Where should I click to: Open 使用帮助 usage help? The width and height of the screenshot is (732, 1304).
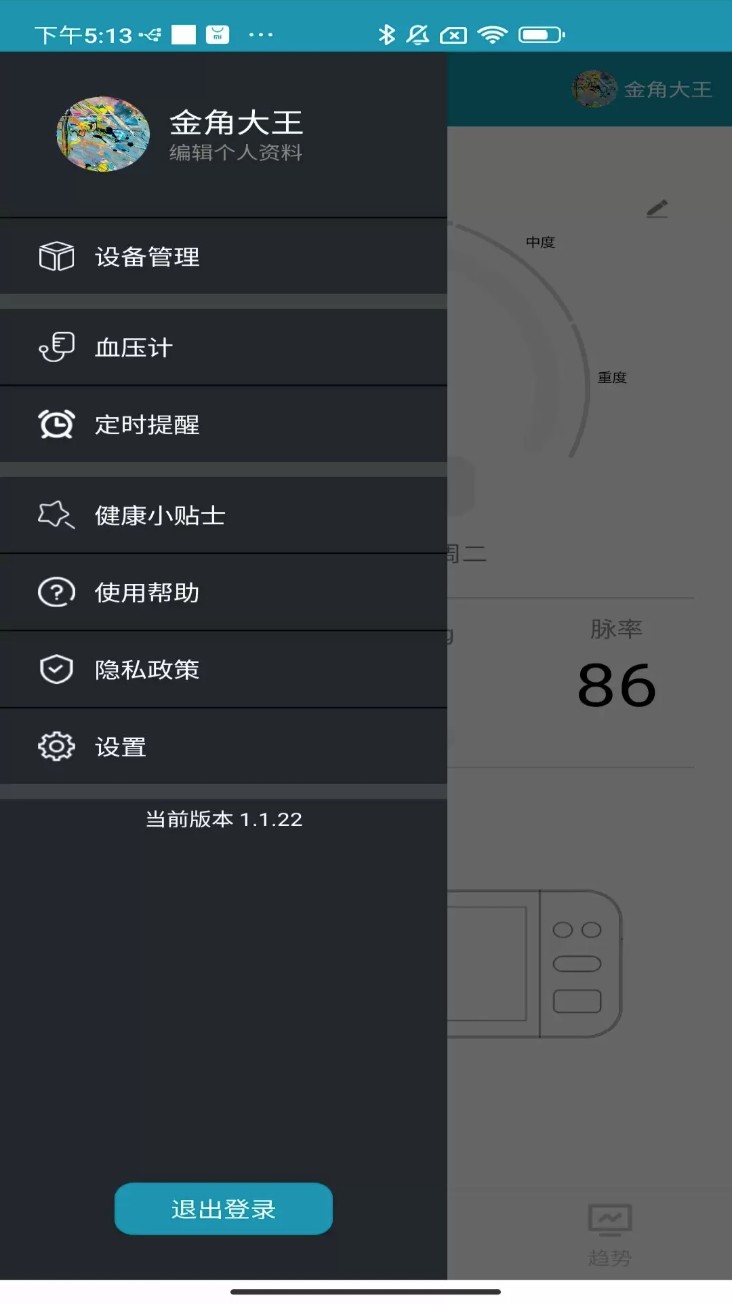(x=147, y=592)
